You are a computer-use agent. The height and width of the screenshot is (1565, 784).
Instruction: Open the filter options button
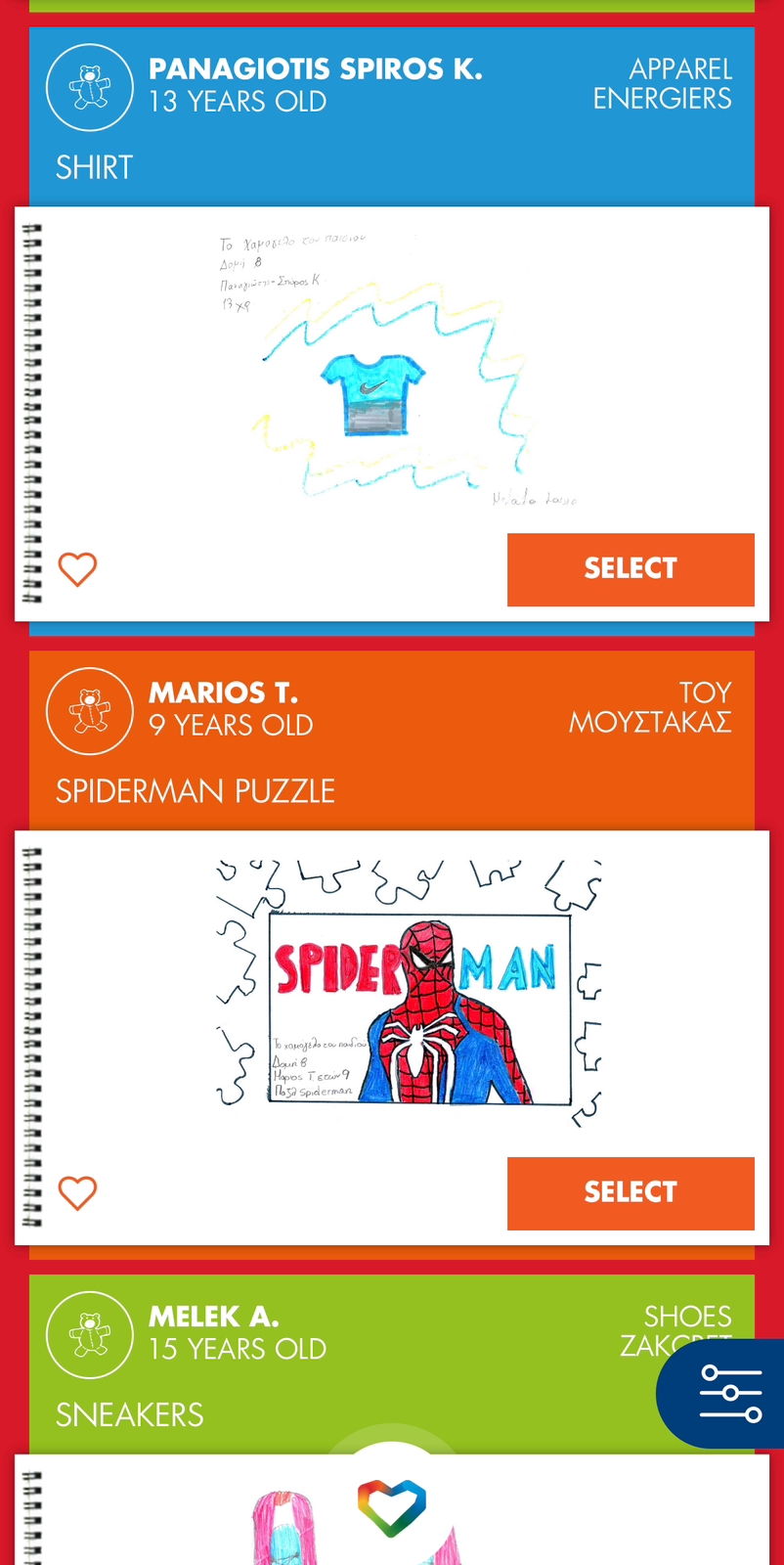[x=730, y=1393]
